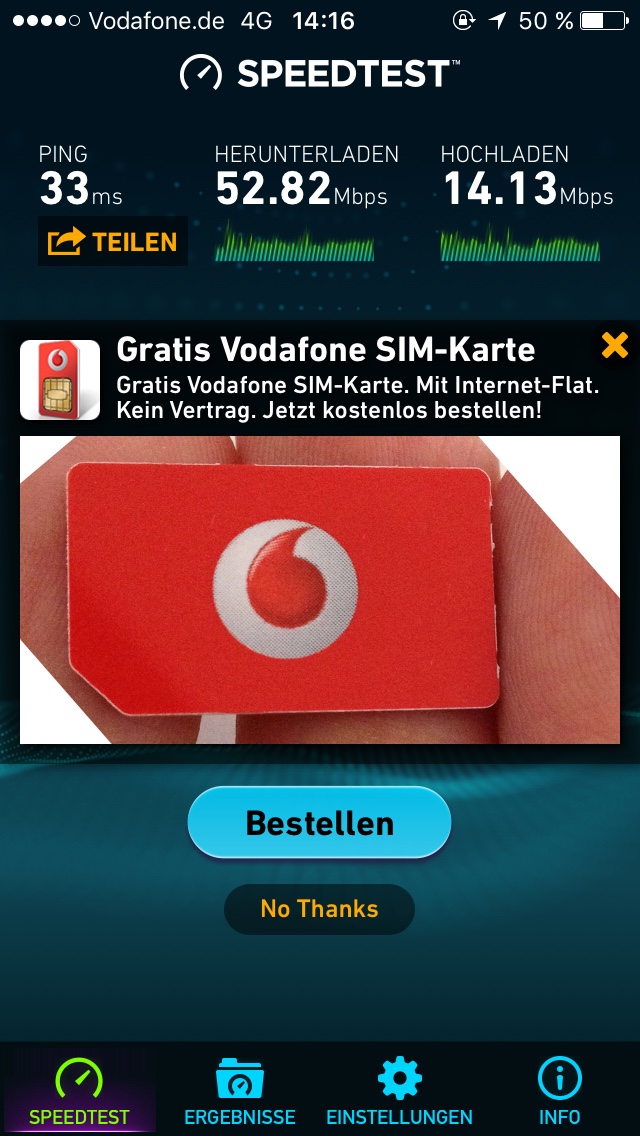
Task: Go to the Einstellungen tab
Action: 399,1092
